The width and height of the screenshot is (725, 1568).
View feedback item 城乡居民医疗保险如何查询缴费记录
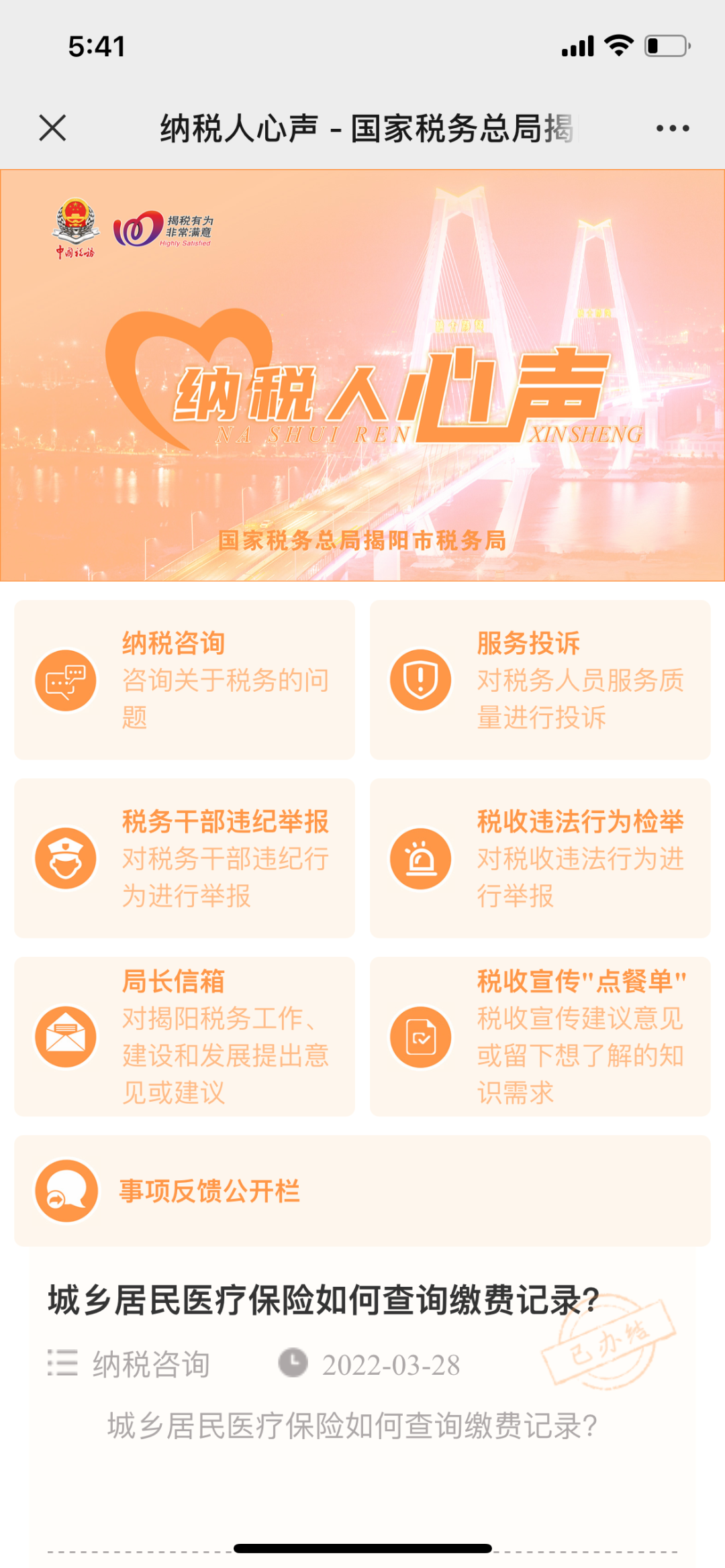tap(322, 1300)
